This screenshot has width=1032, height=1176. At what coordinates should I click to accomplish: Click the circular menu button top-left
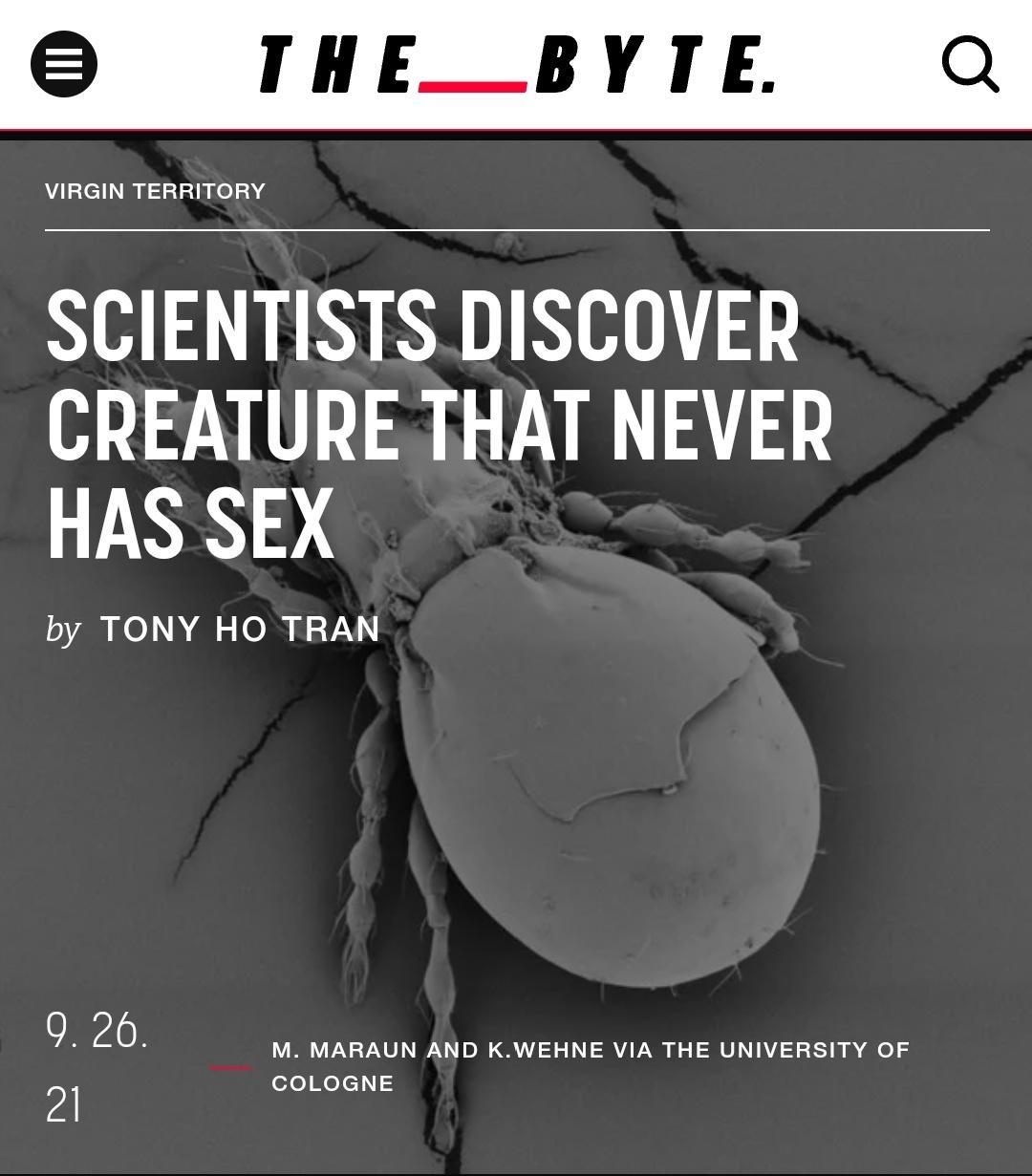tap(63, 65)
